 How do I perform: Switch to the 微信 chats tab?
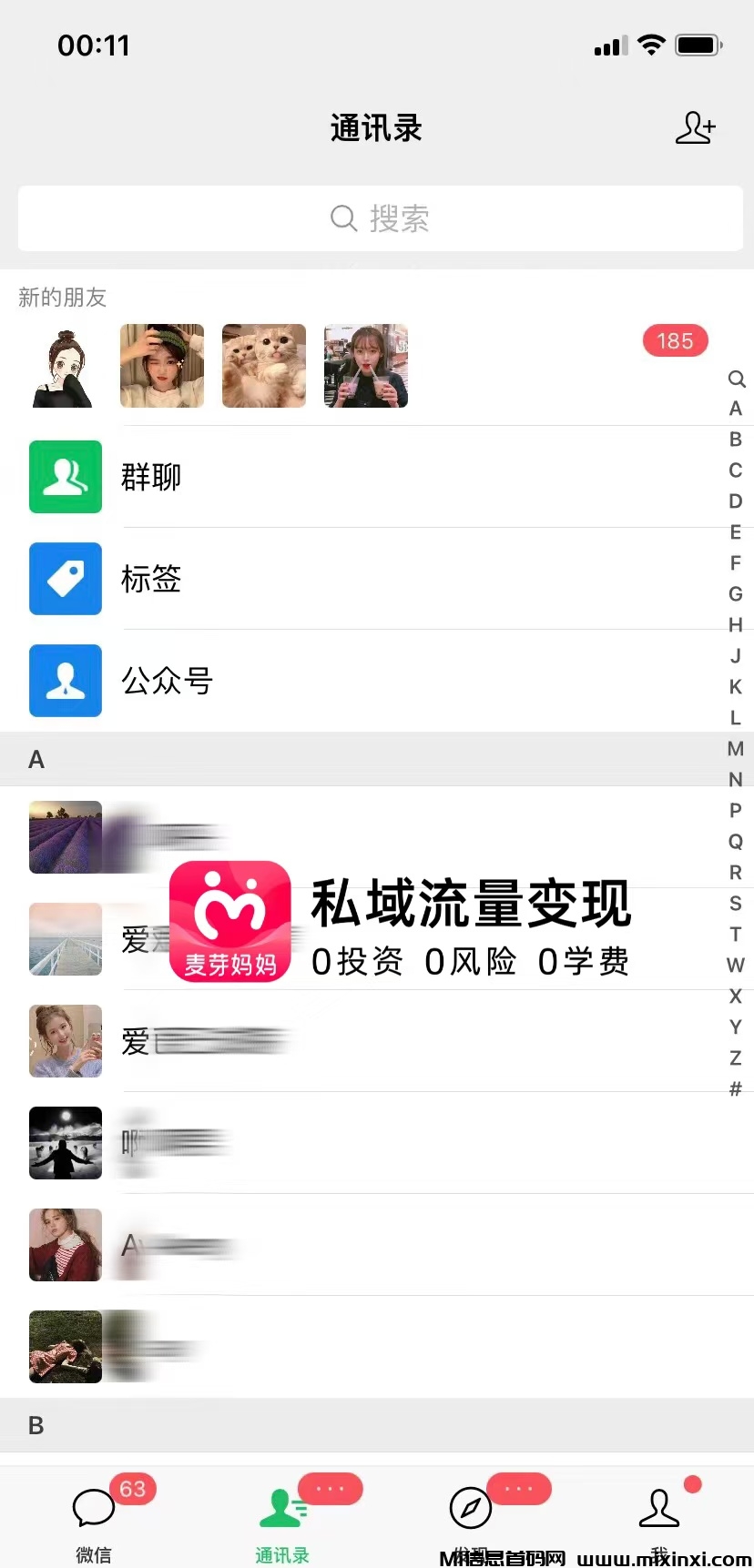click(x=94, y=1518)
